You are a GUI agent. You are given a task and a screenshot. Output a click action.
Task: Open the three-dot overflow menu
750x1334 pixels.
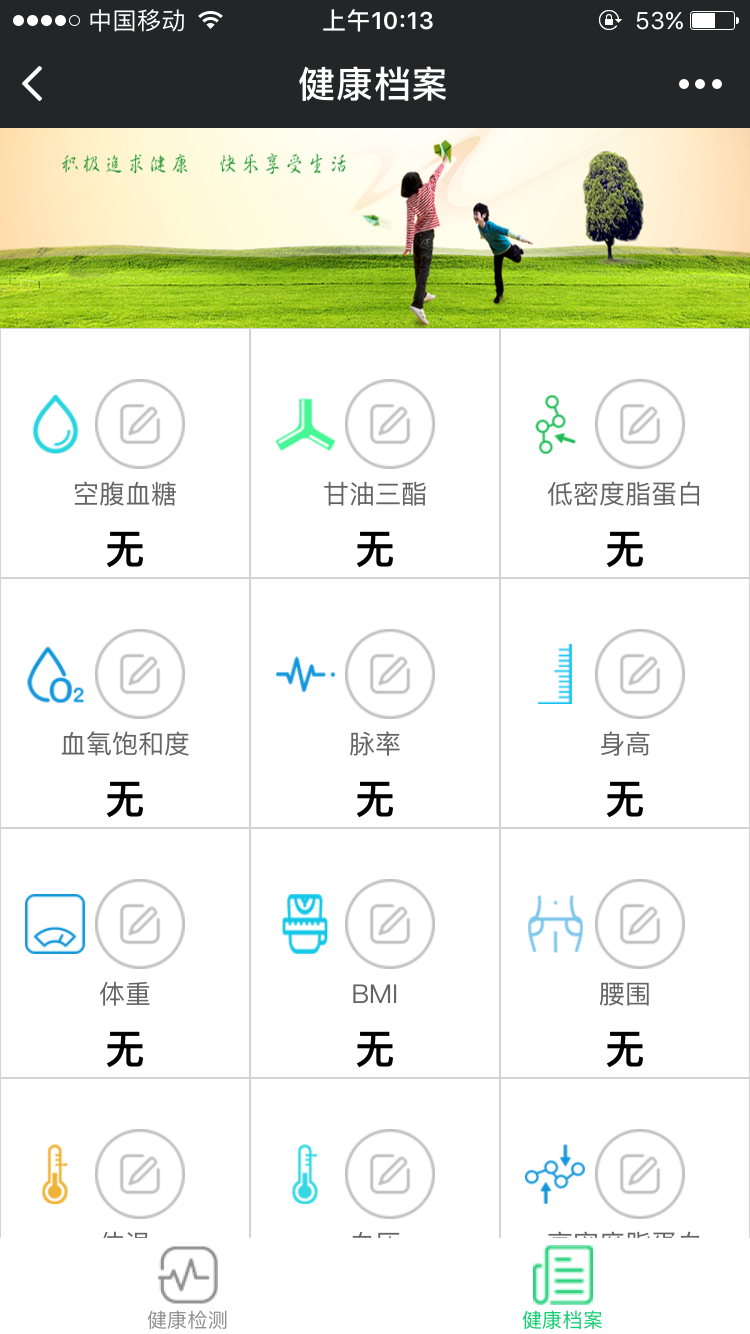click(700, 84)
